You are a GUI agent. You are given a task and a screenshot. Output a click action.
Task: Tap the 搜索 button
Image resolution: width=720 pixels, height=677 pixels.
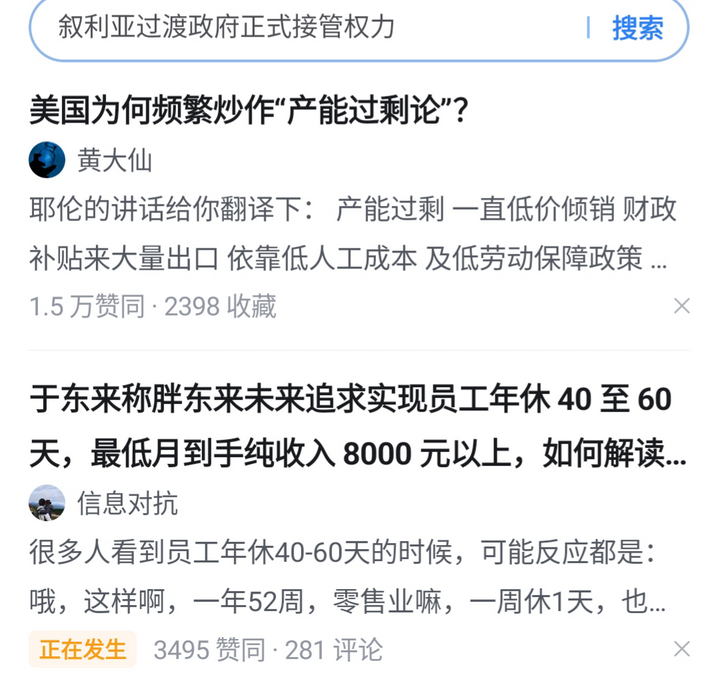(637, 28)
